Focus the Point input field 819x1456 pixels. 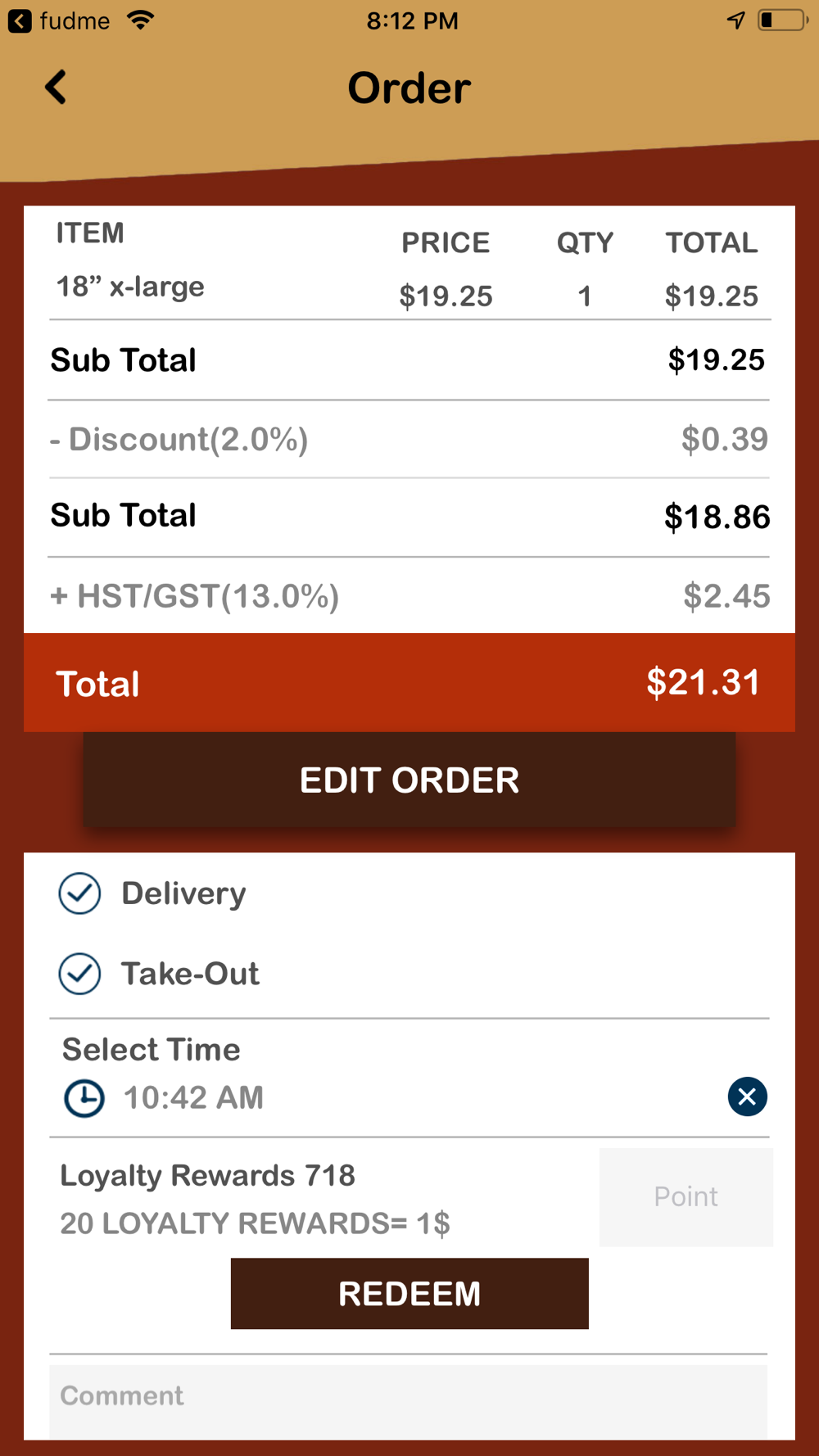pos(686,1197)
